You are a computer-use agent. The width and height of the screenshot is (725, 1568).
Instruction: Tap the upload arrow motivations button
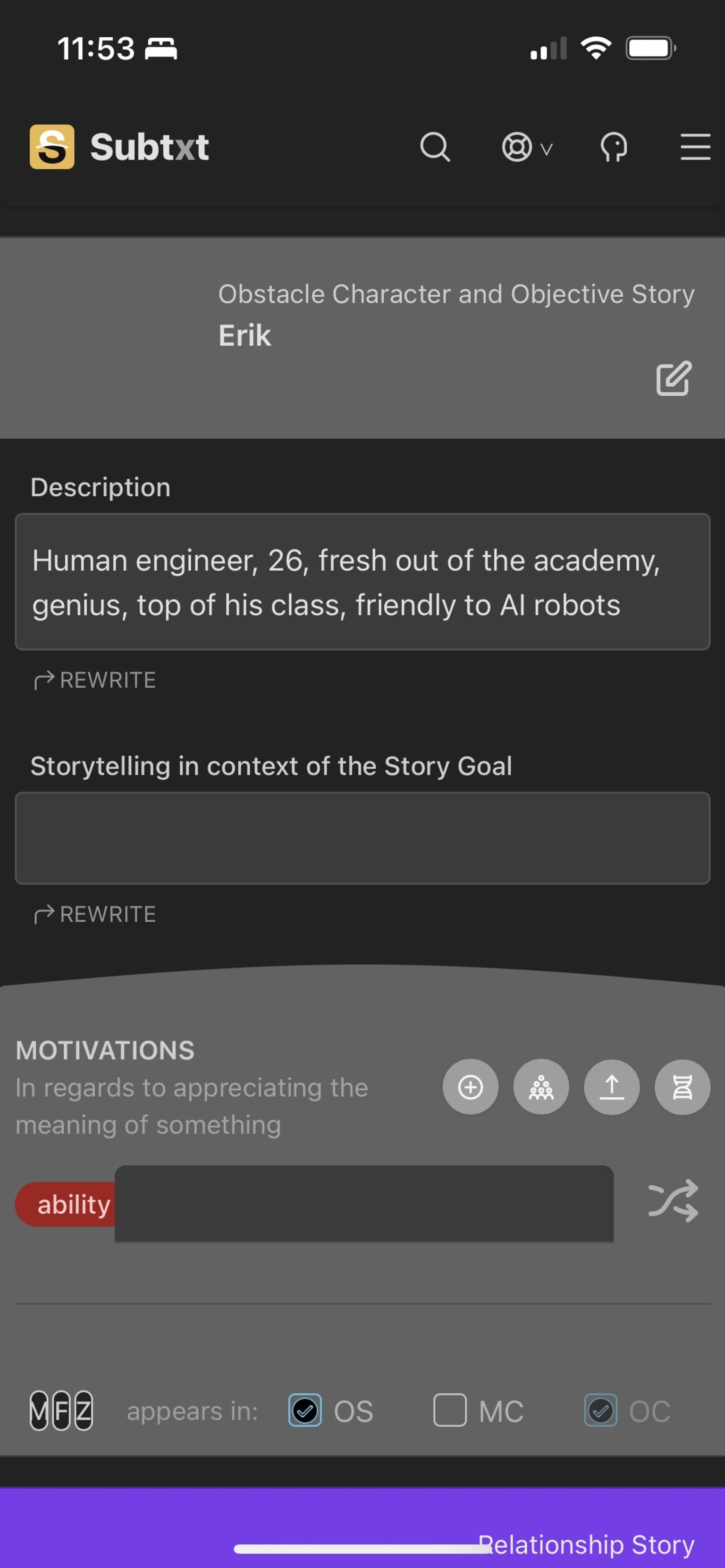[x=612, y=1087]
